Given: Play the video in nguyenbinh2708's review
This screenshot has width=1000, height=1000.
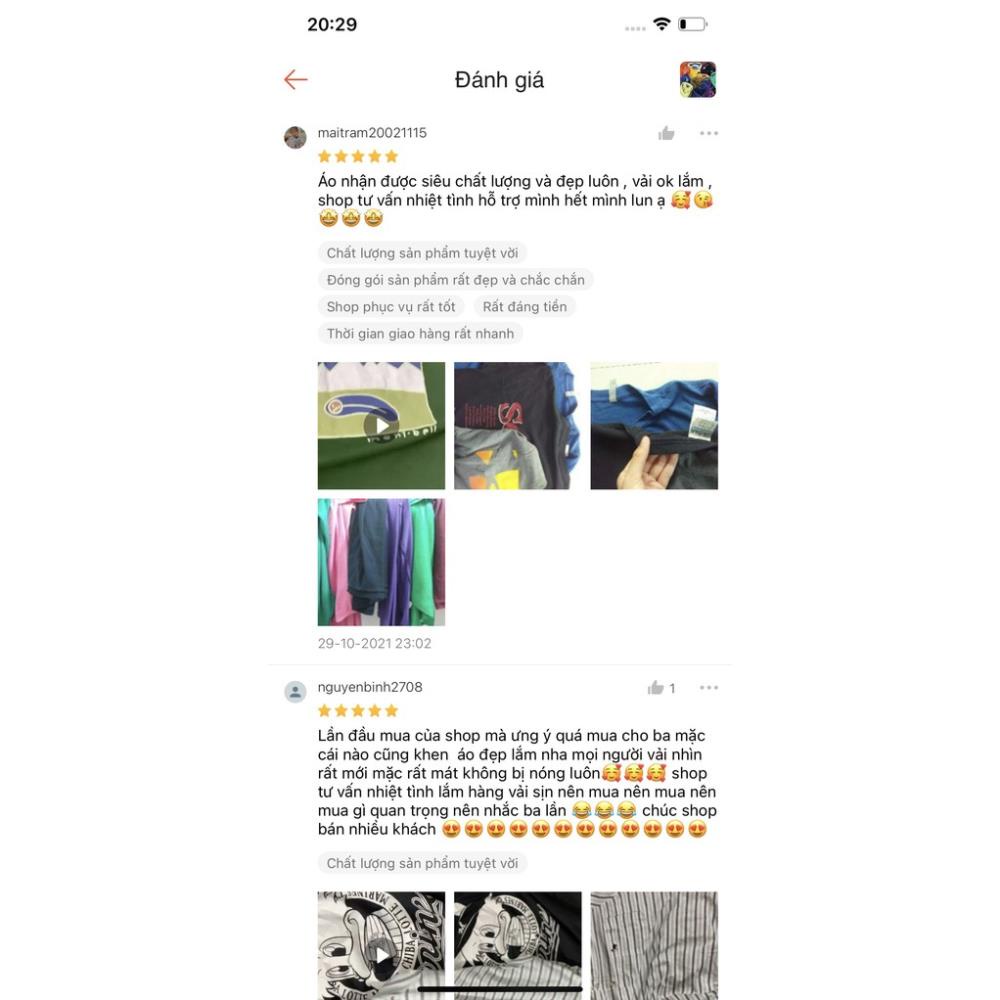Looking at the screenshot, I should coord(381,948).
